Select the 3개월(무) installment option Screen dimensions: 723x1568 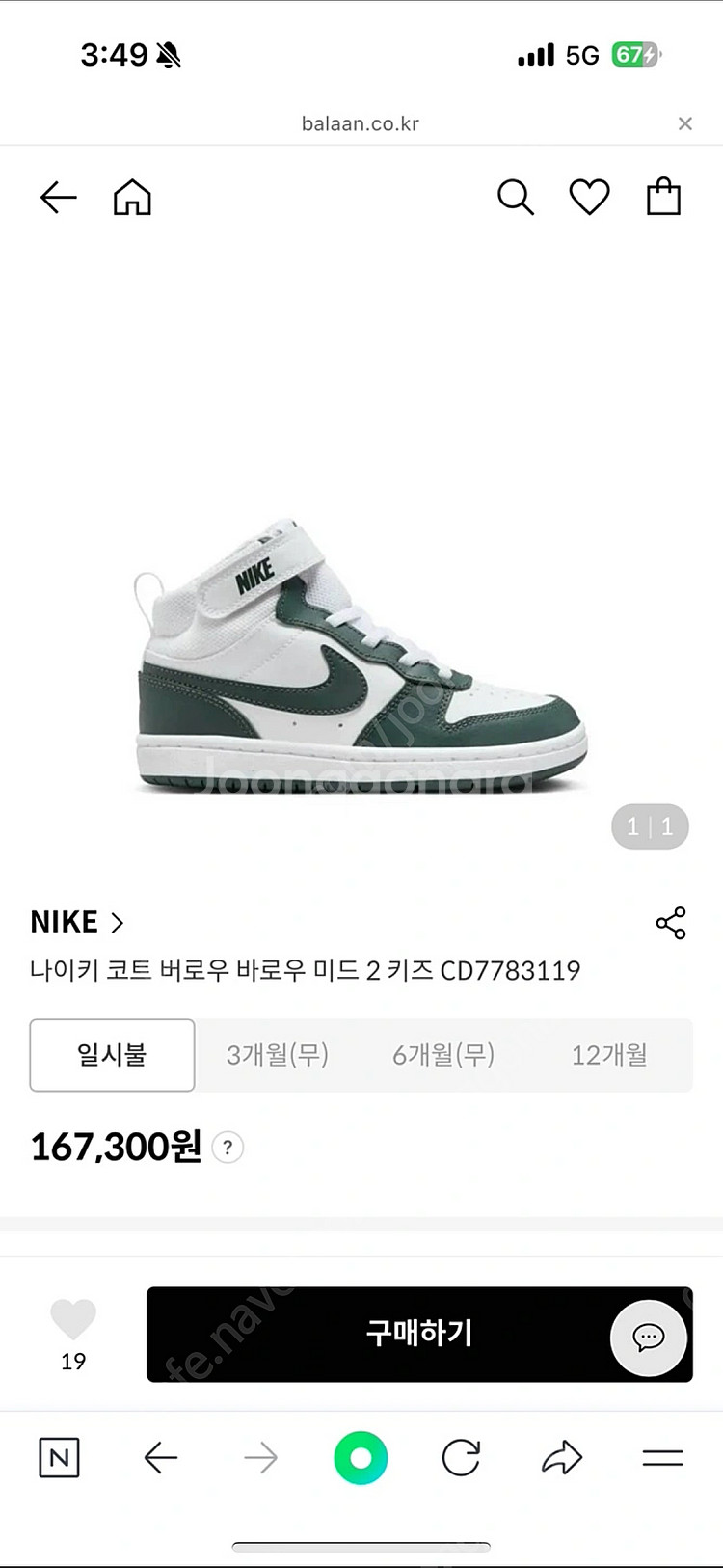pos(278,1055)
